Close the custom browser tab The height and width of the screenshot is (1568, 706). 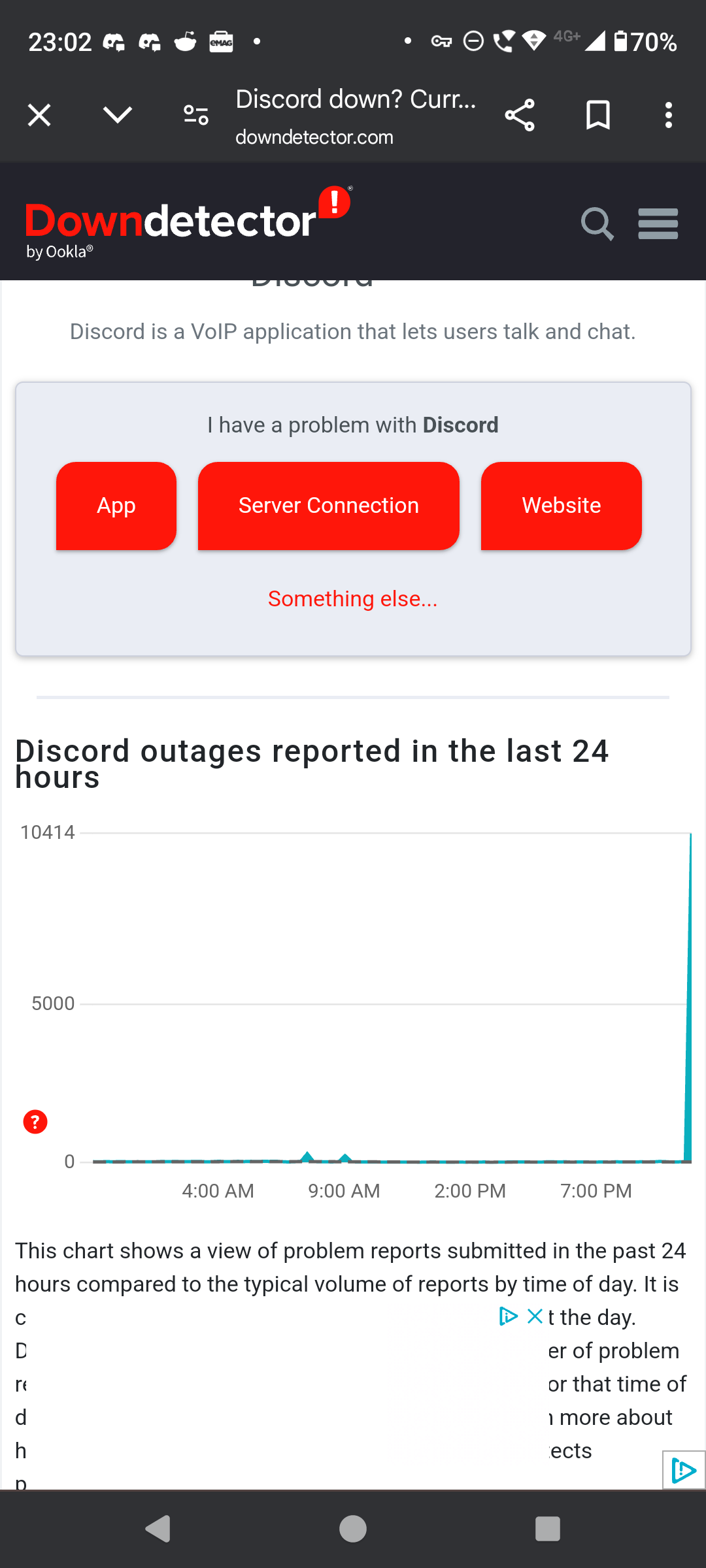click(39, 116)
